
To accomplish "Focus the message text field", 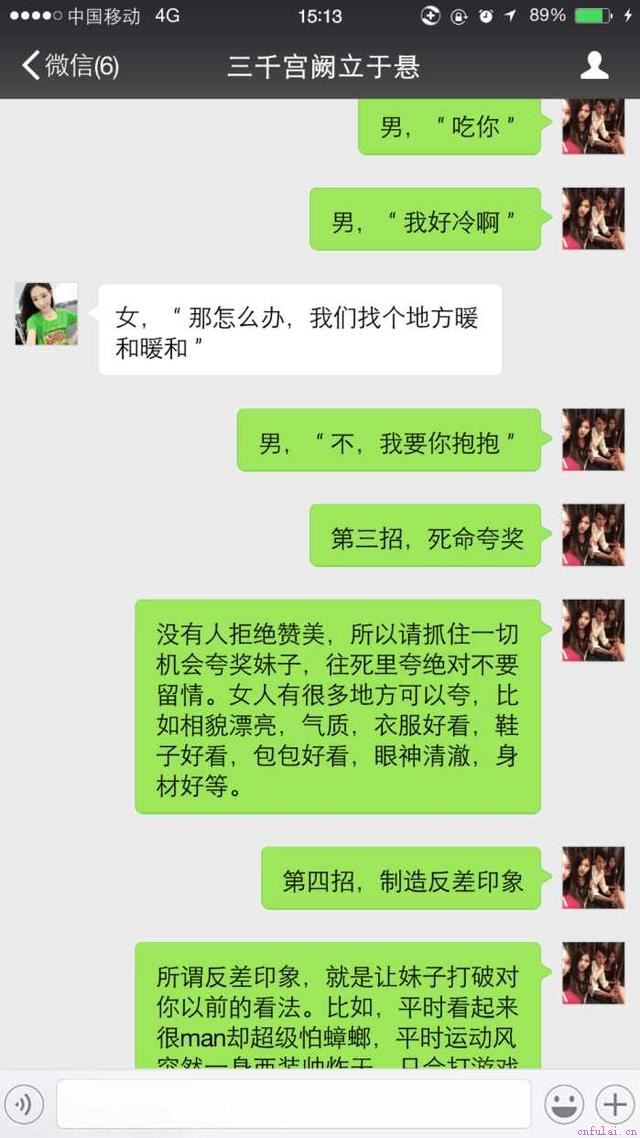I will [x=293, y=1104].
